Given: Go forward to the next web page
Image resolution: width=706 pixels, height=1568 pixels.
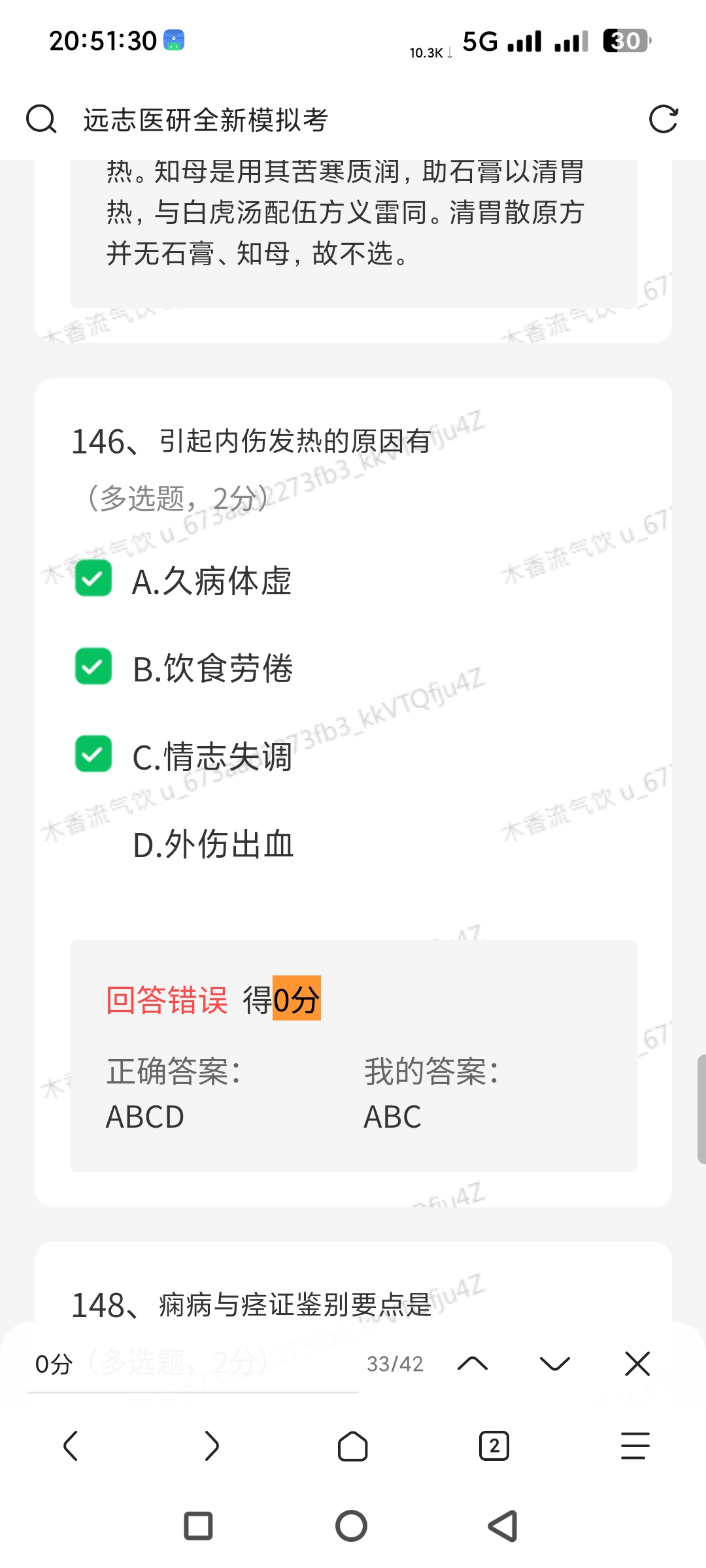Looking at the screenshot, I should click(212, 1445).
